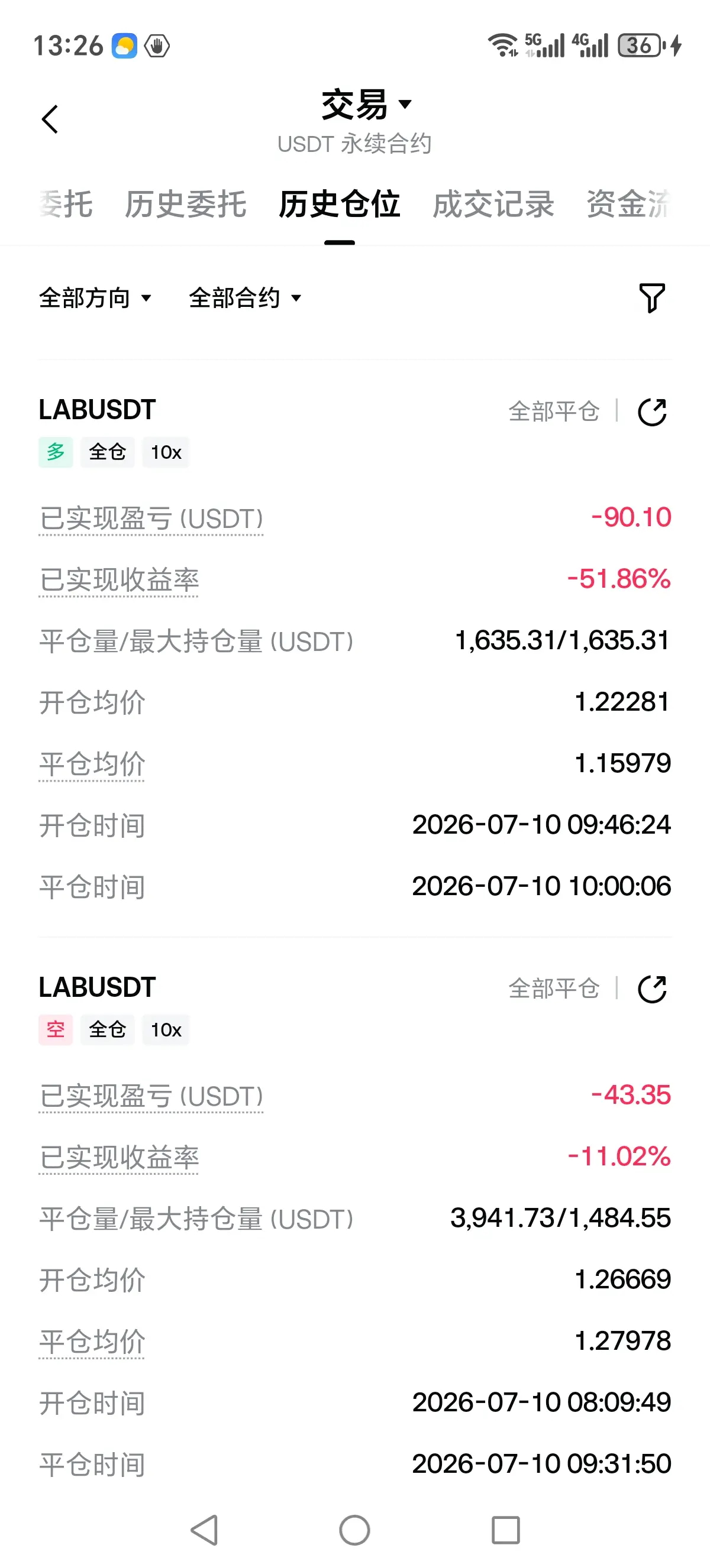Go back using the top-left arrow
The image size is (710, 1568).
pyautogui.click(x=50, y=119)
